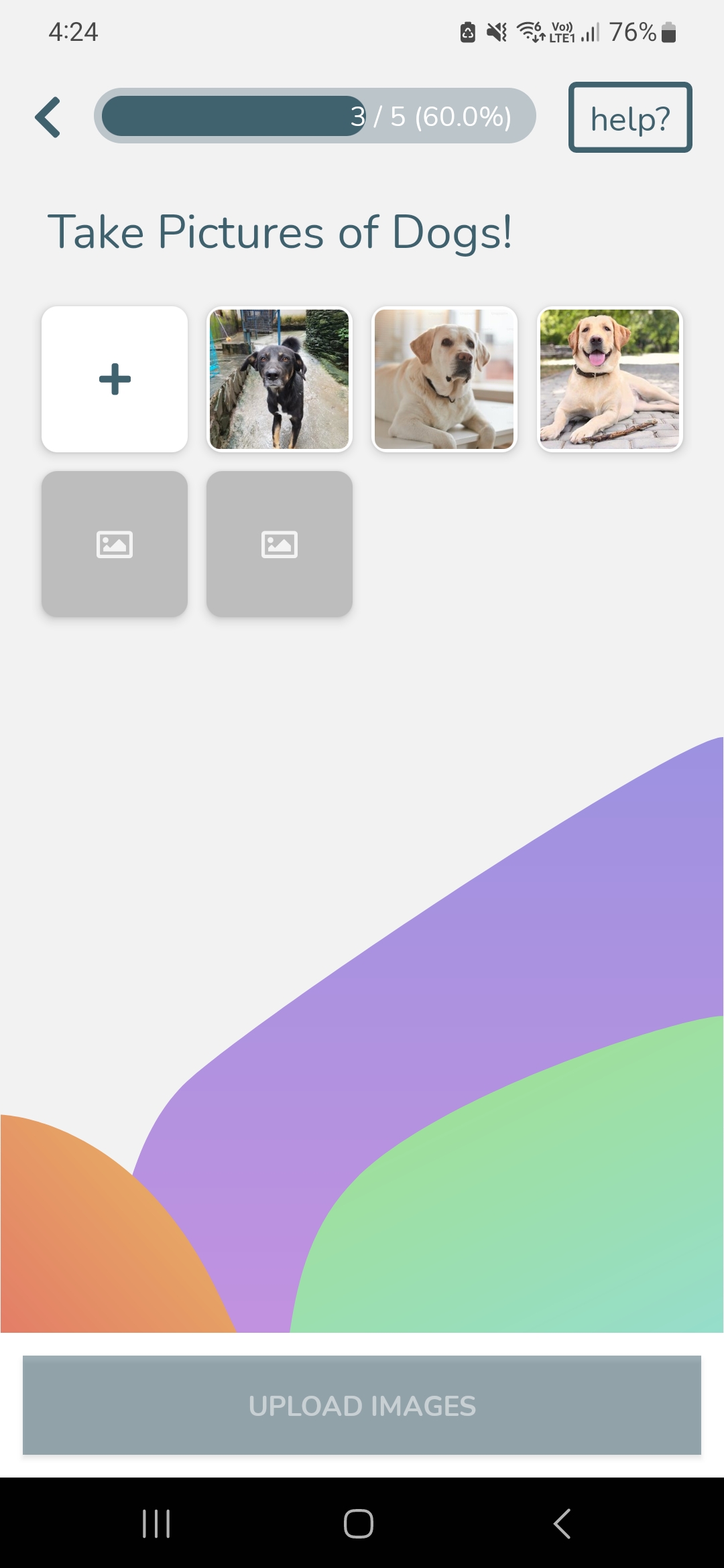The height and width of the screenshot is (1568, 724).
Task: Open the labrador with tongue out photo
Action: [609, 379]
